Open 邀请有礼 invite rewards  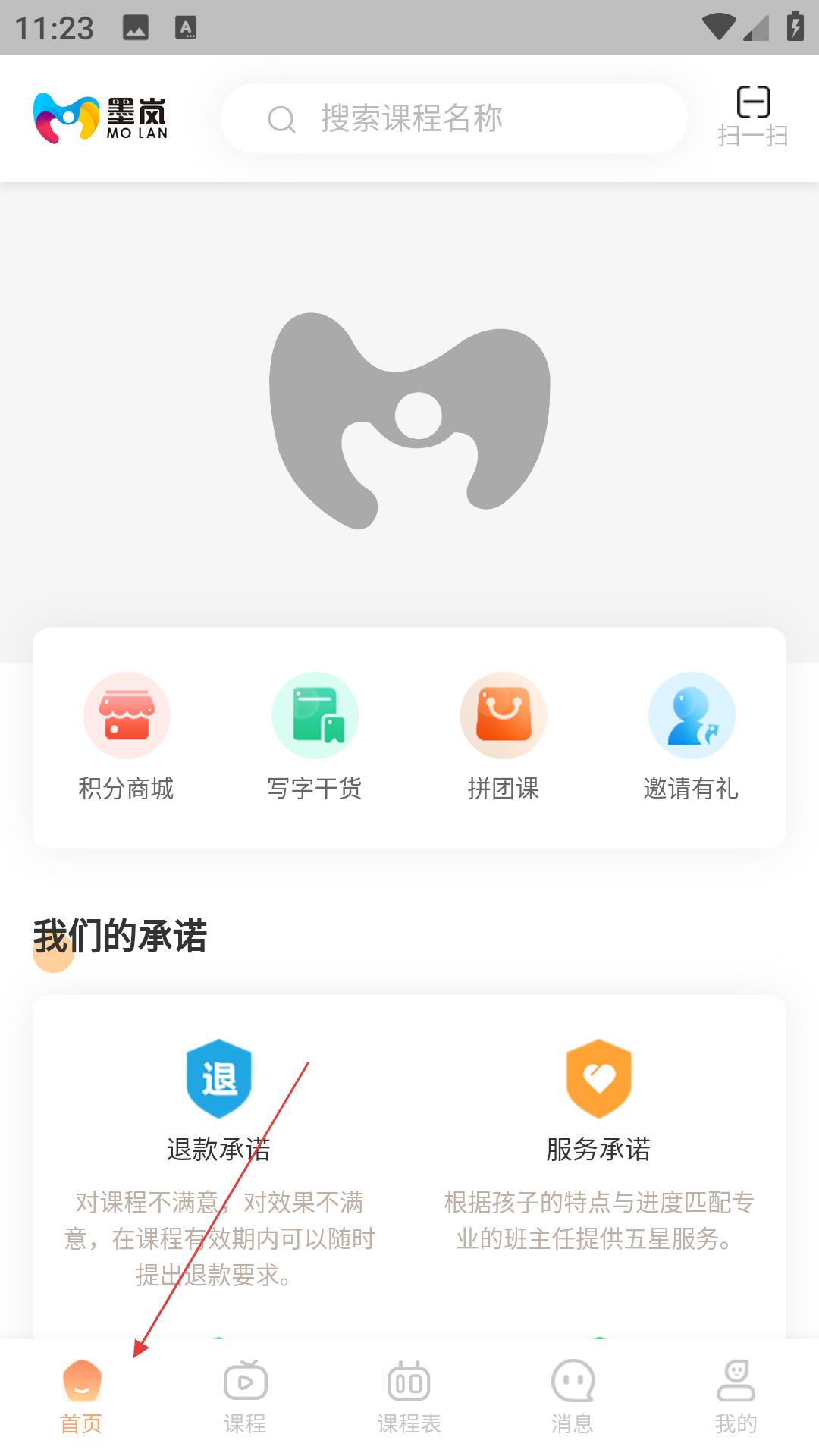[x=692, y=736]
